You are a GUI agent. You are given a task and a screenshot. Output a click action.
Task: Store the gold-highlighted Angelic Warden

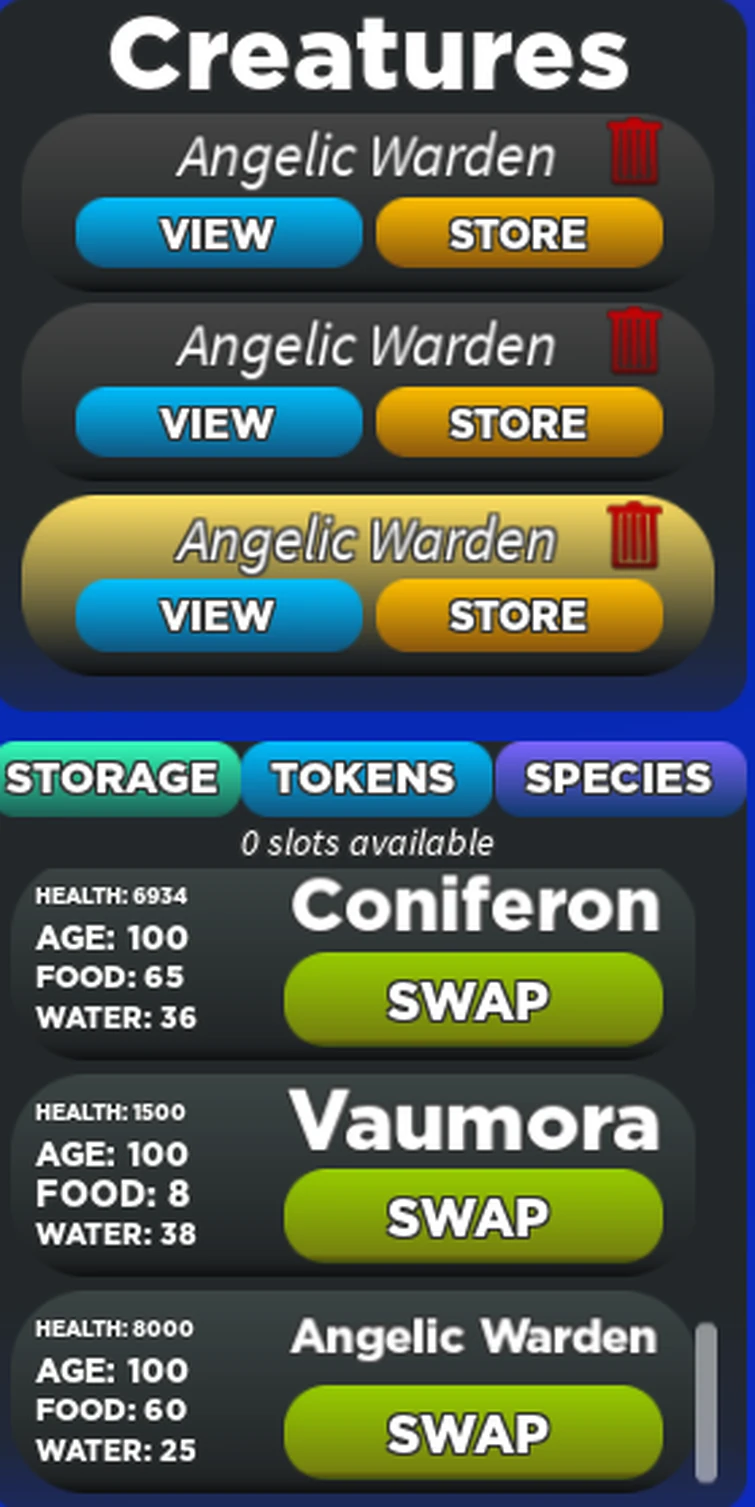[x=518, y=615]
